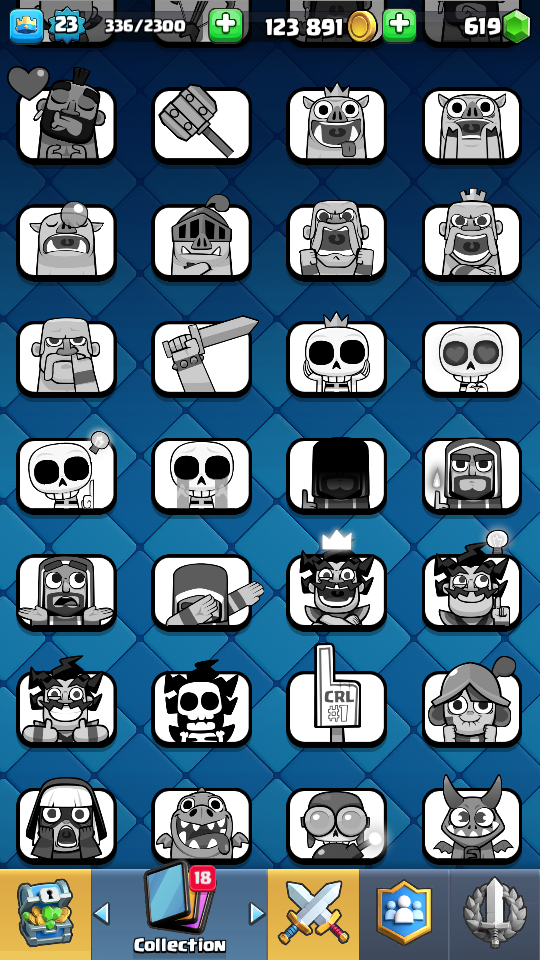Switch to the Battle crossed swords tab
This screenshot has height=960, width=540.
[x=313, y=914]
